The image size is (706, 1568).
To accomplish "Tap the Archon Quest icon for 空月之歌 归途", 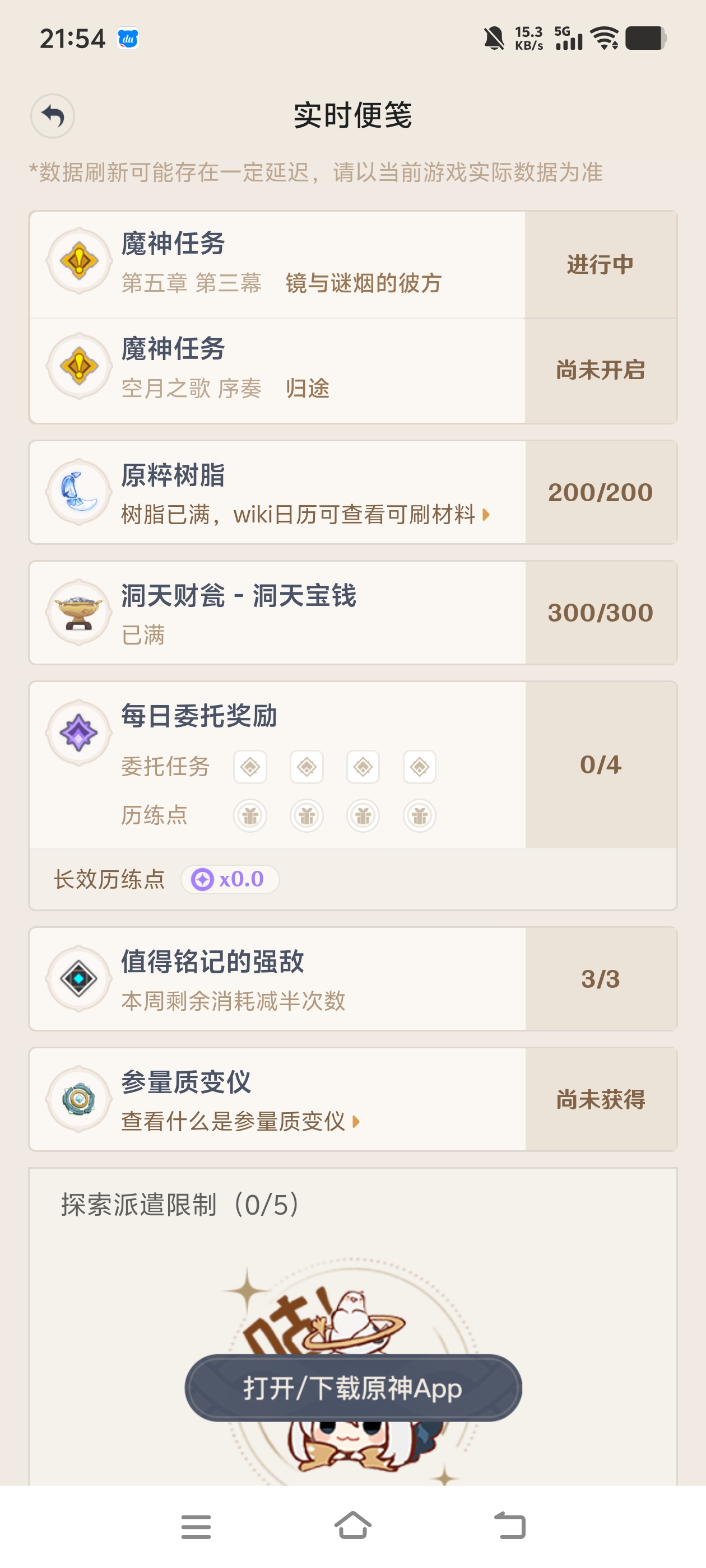I will (x=78, y=365).
